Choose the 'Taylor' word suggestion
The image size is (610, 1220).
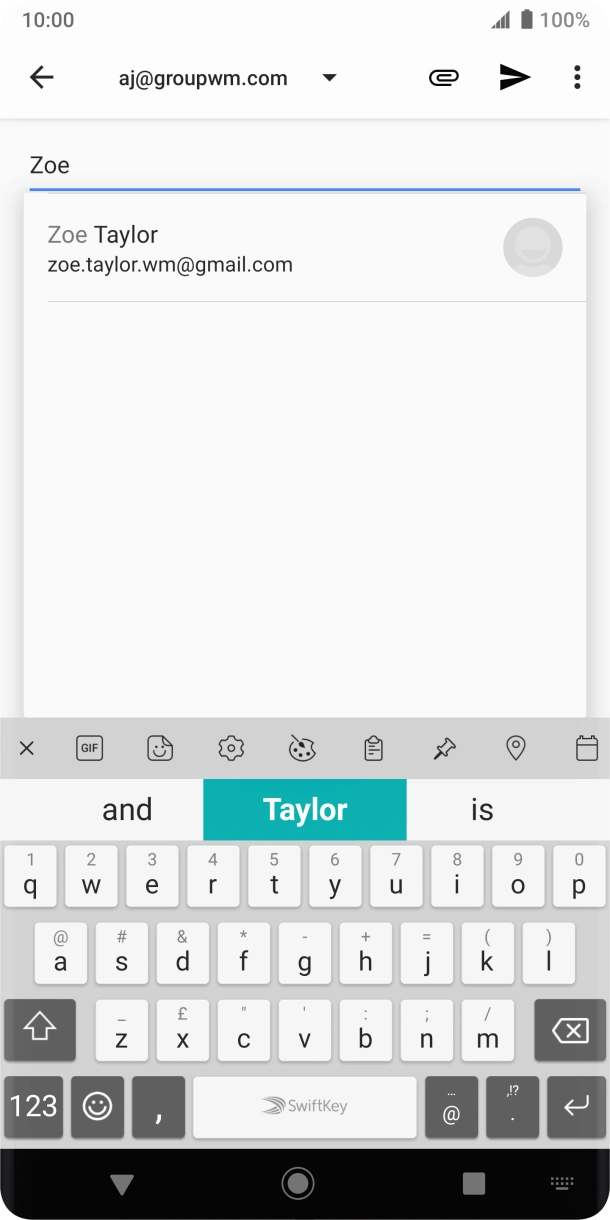305,810
